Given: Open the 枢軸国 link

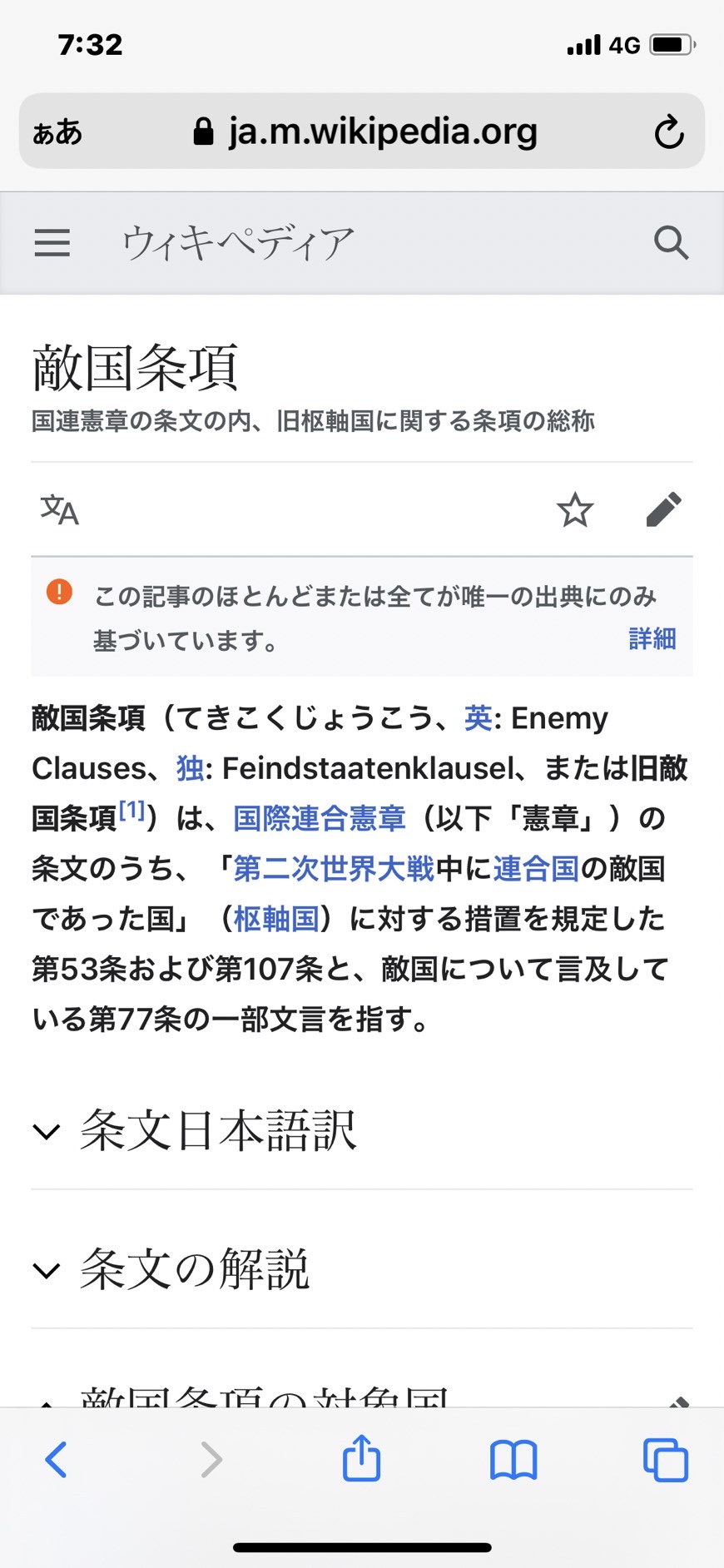Looking at the screenshot, I should click(x=276, y=918).
